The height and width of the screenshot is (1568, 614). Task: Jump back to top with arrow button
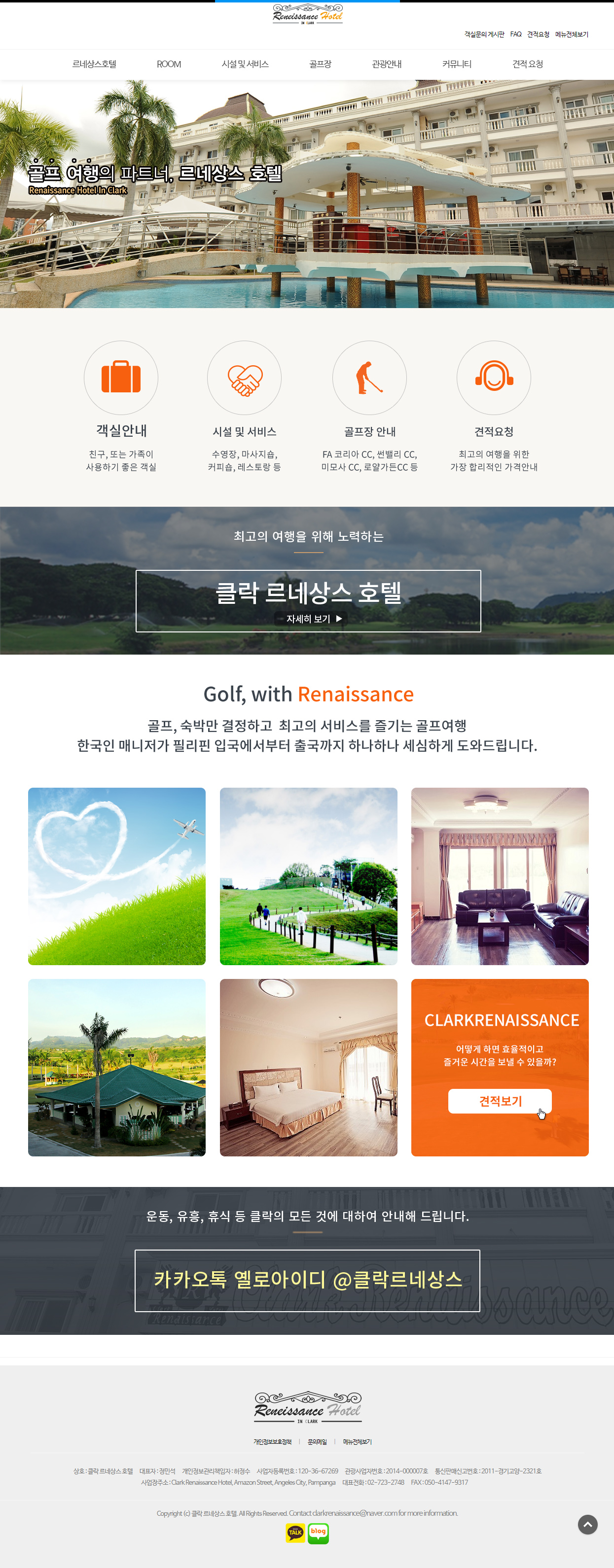587,1524
